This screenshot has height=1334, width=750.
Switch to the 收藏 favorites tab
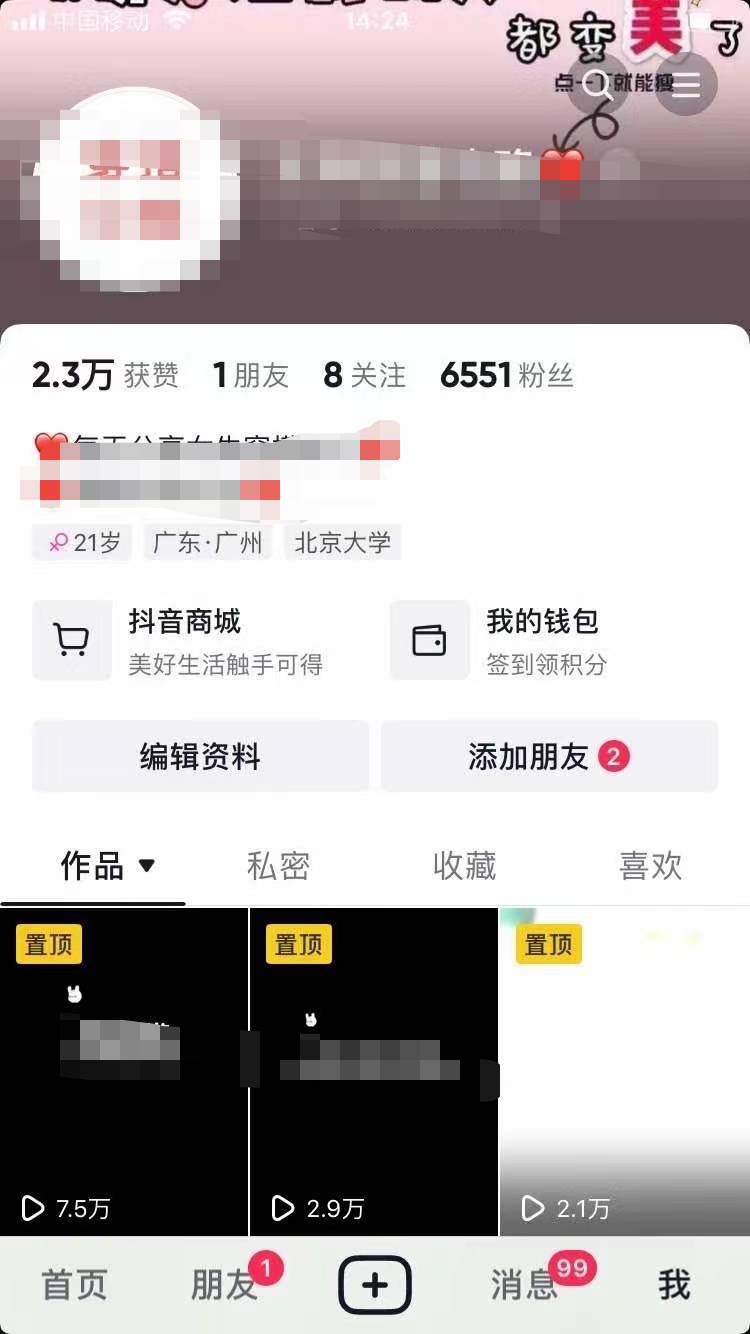pos(464,866)
